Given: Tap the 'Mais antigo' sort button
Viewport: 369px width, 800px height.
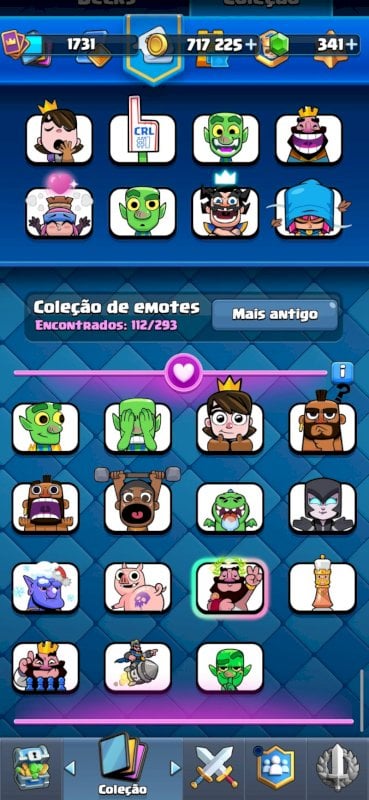Looking at the screenshot, I should click(275, 314).
